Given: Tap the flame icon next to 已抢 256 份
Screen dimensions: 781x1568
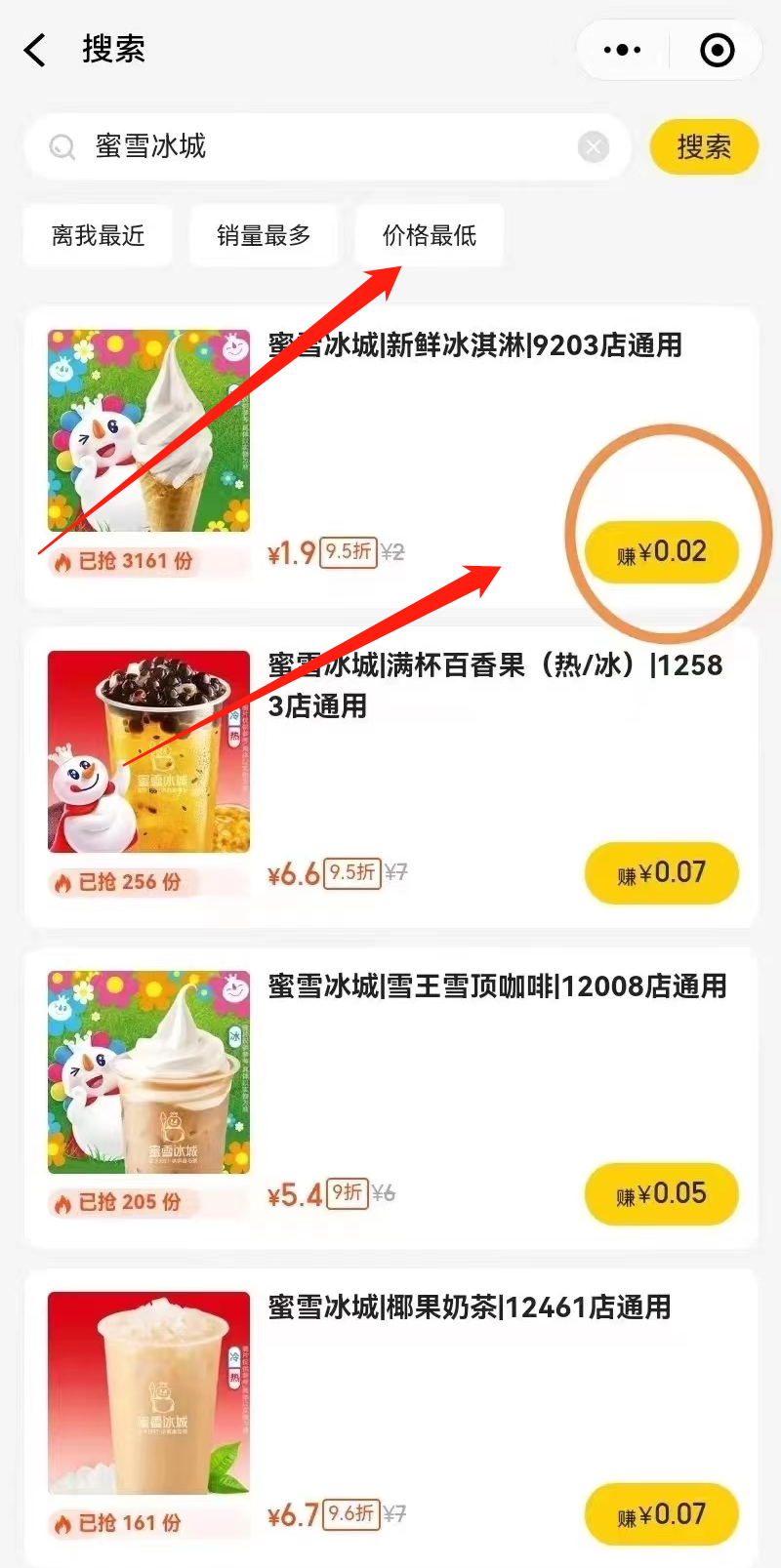Looking at the screenshot, I should [x=62, y=881].
